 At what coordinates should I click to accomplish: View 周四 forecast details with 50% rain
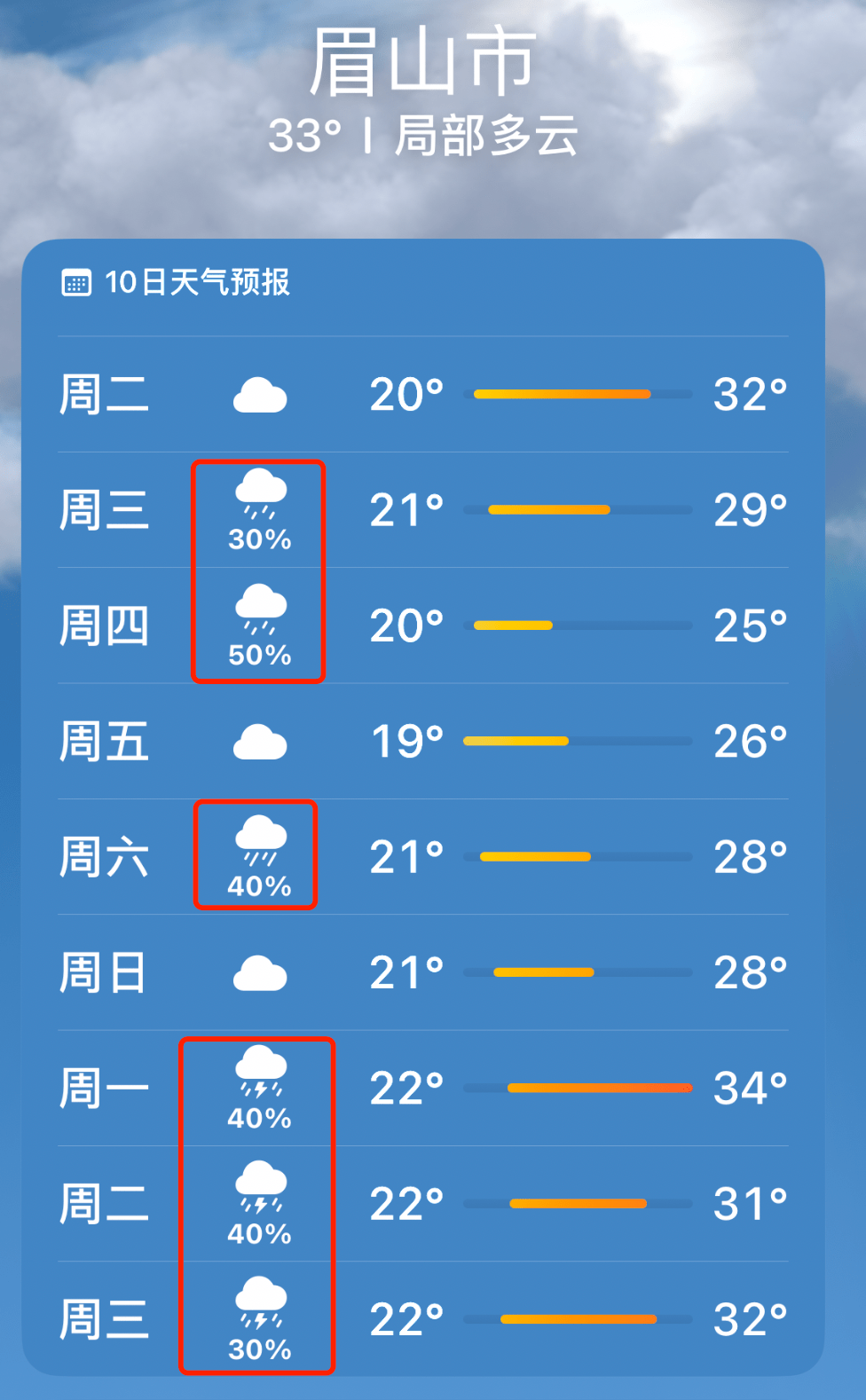[x=423, y=625]
